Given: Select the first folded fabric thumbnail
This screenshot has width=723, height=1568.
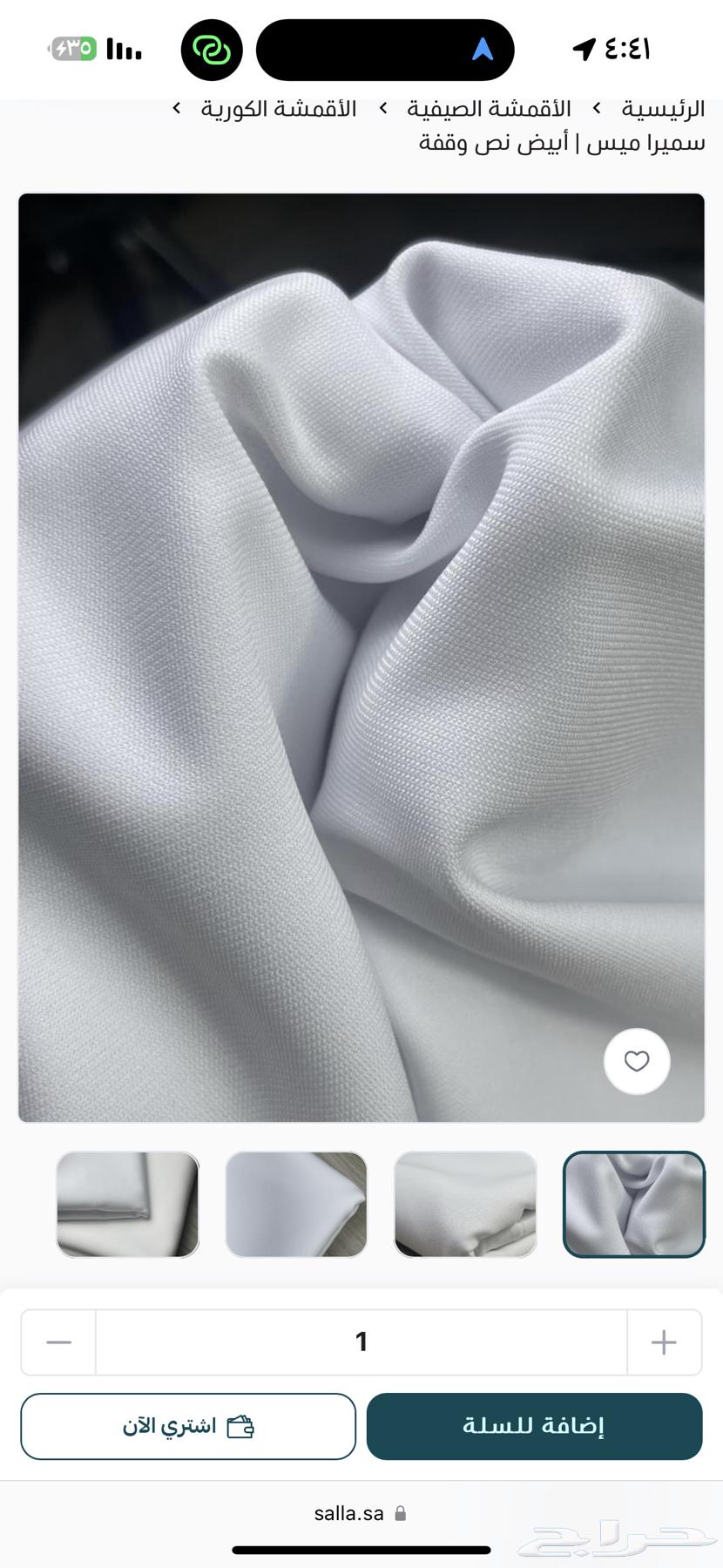Looking at the screenshot, I should coord(127,1204).
